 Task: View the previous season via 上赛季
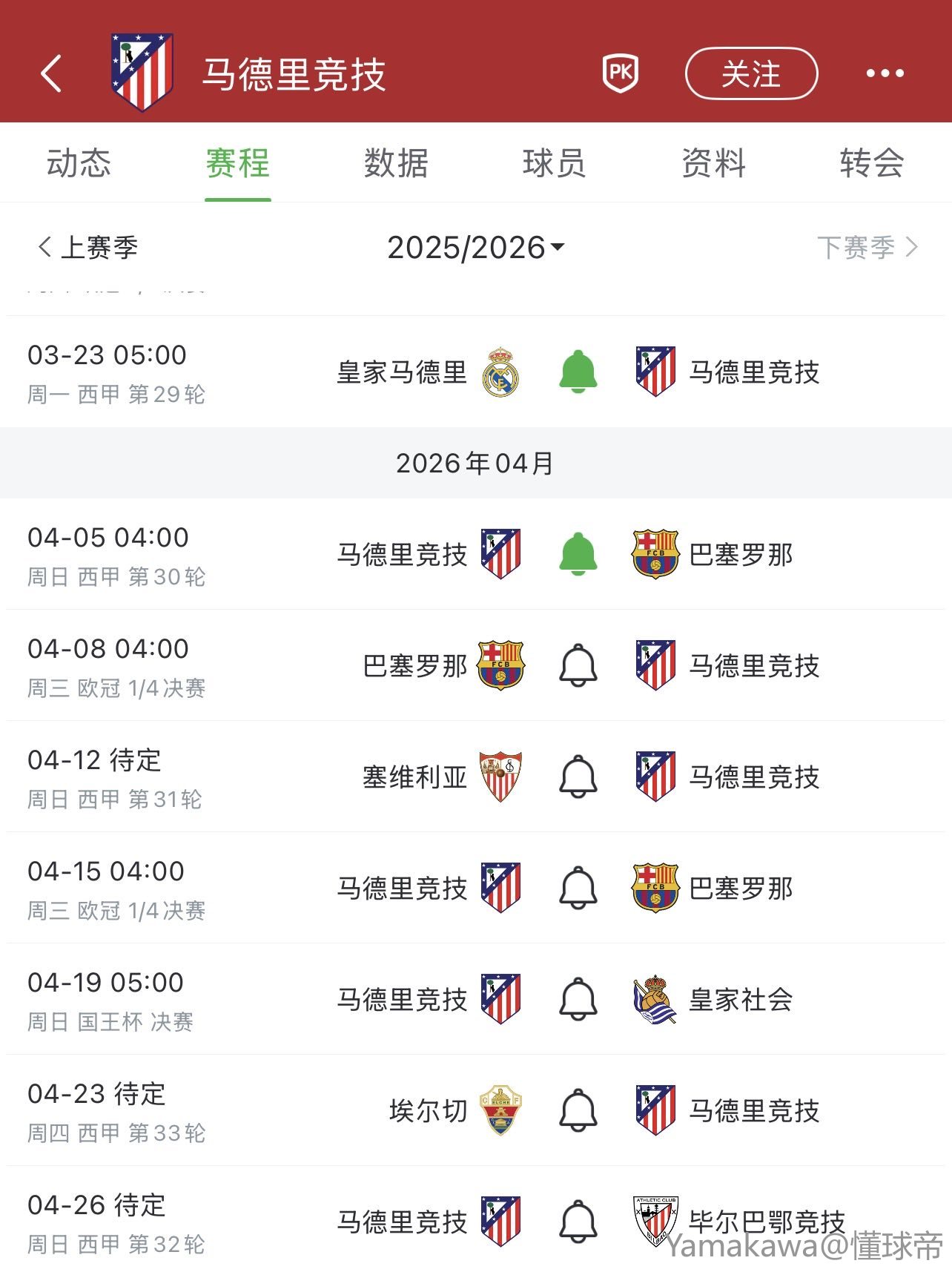[88, 247]
